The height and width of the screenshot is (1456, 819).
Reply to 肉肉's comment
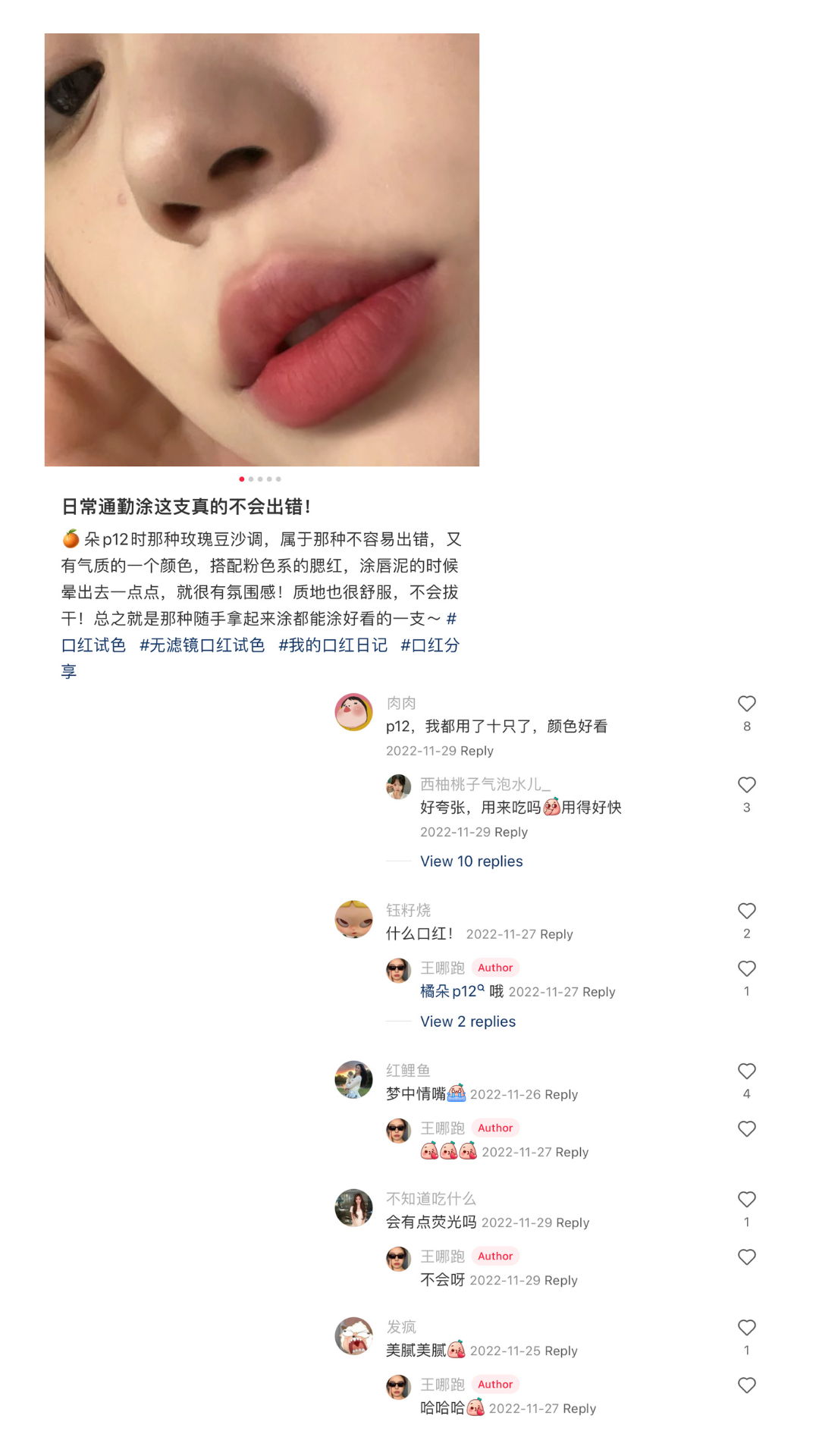click(x=477, y=751)
